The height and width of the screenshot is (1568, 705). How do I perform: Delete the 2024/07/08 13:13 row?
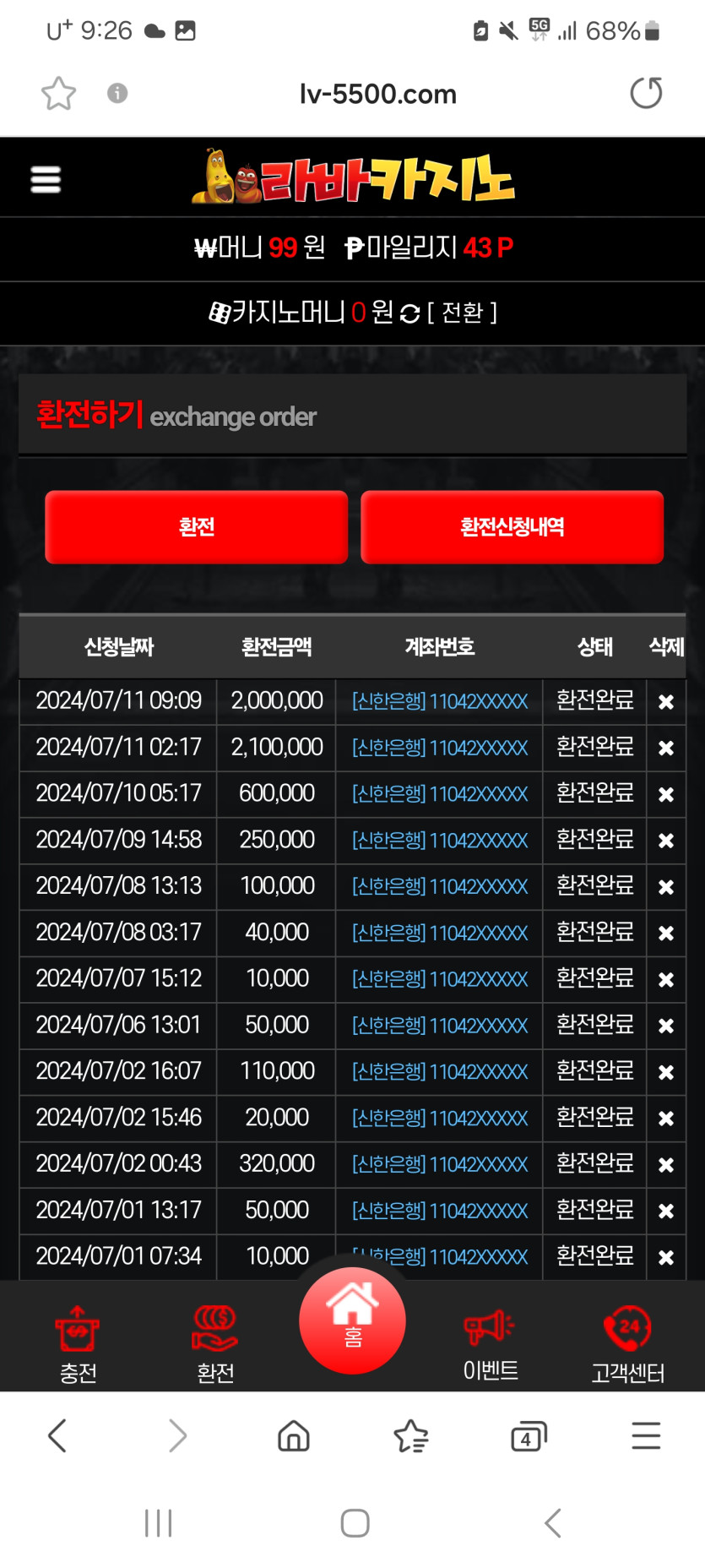click(x=665, y=887)
